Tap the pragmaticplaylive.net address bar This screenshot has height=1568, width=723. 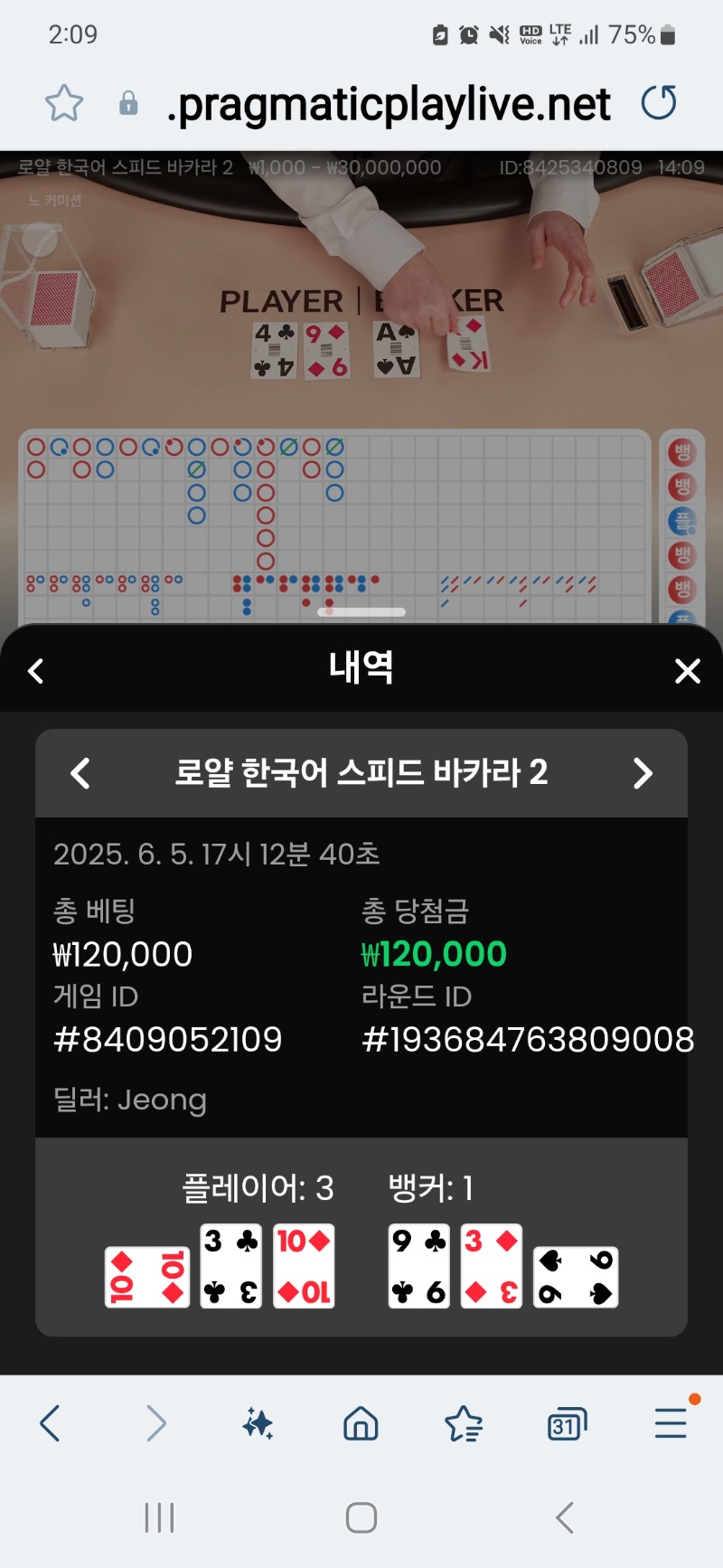389,104
